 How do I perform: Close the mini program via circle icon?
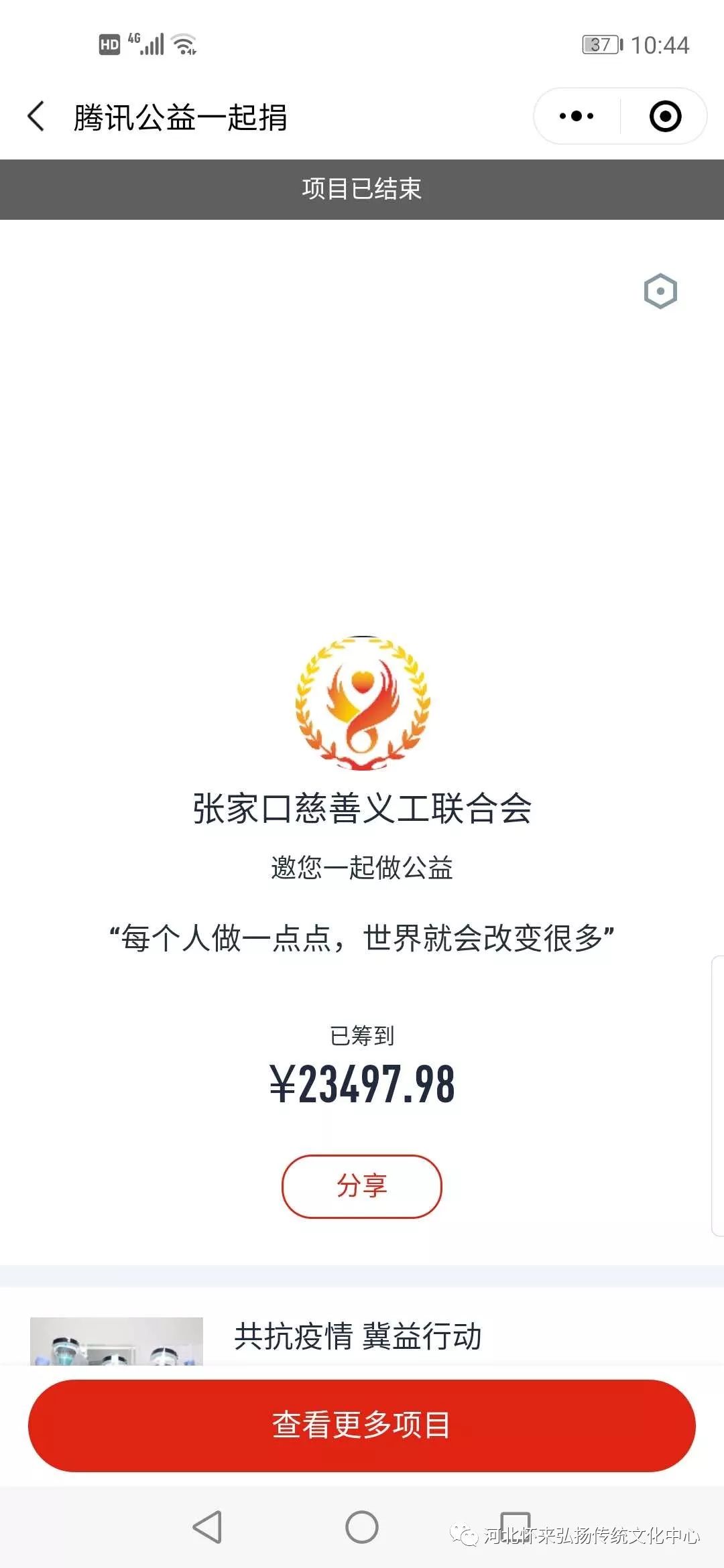[x=665, y=117]
